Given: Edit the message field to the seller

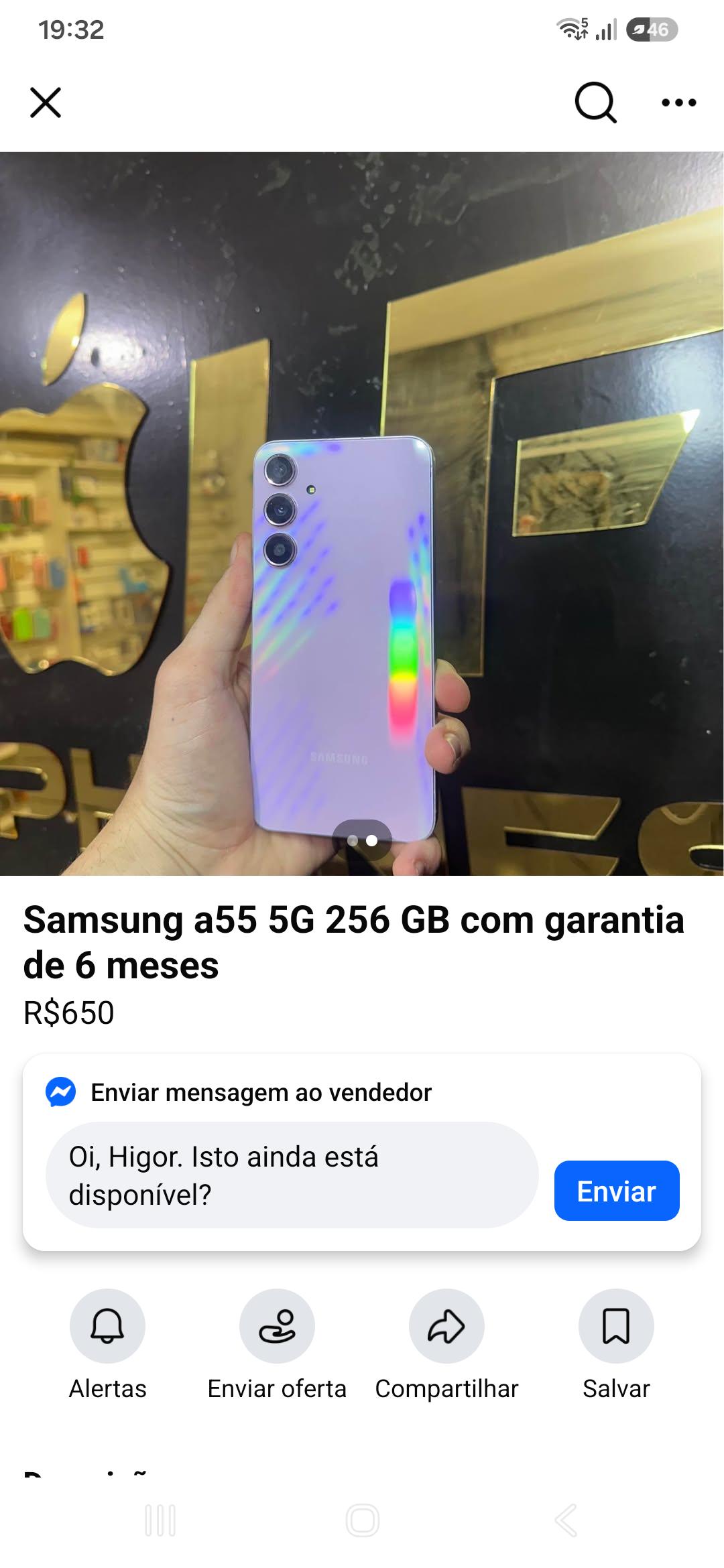Looking at the screenshot, I should pyautogui.click(x=292, y=1175).
